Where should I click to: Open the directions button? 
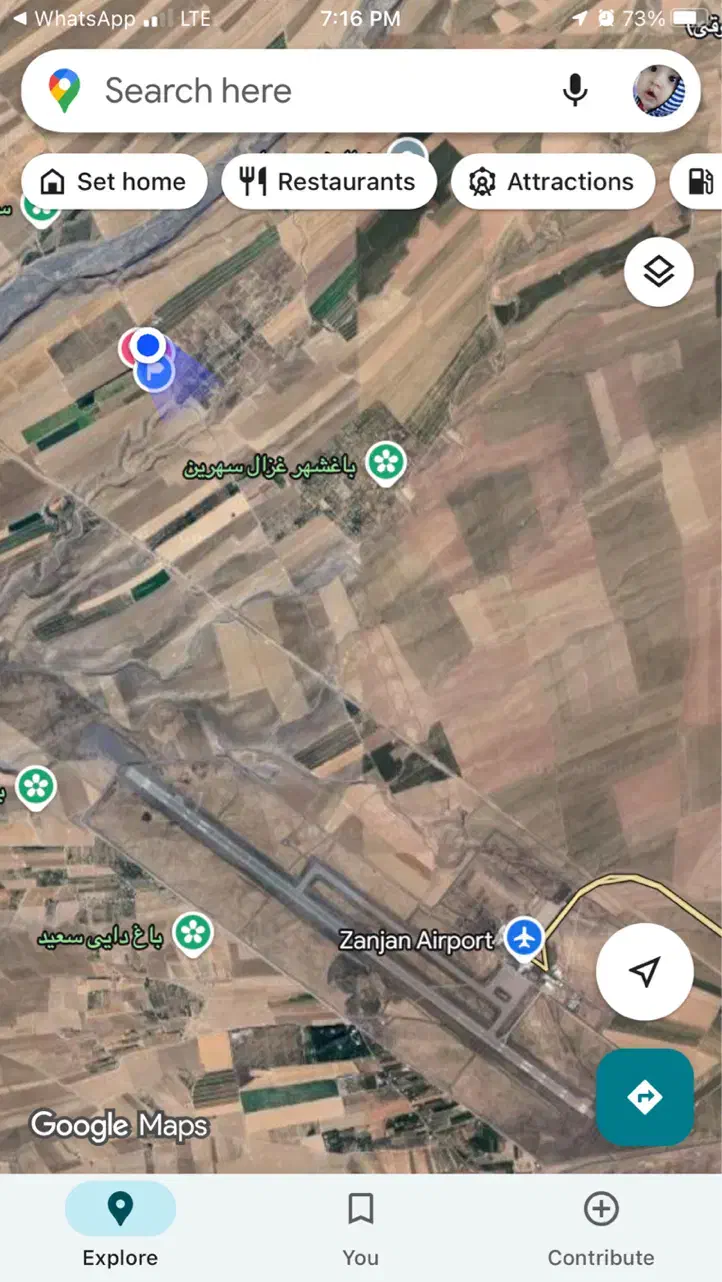645,1096
